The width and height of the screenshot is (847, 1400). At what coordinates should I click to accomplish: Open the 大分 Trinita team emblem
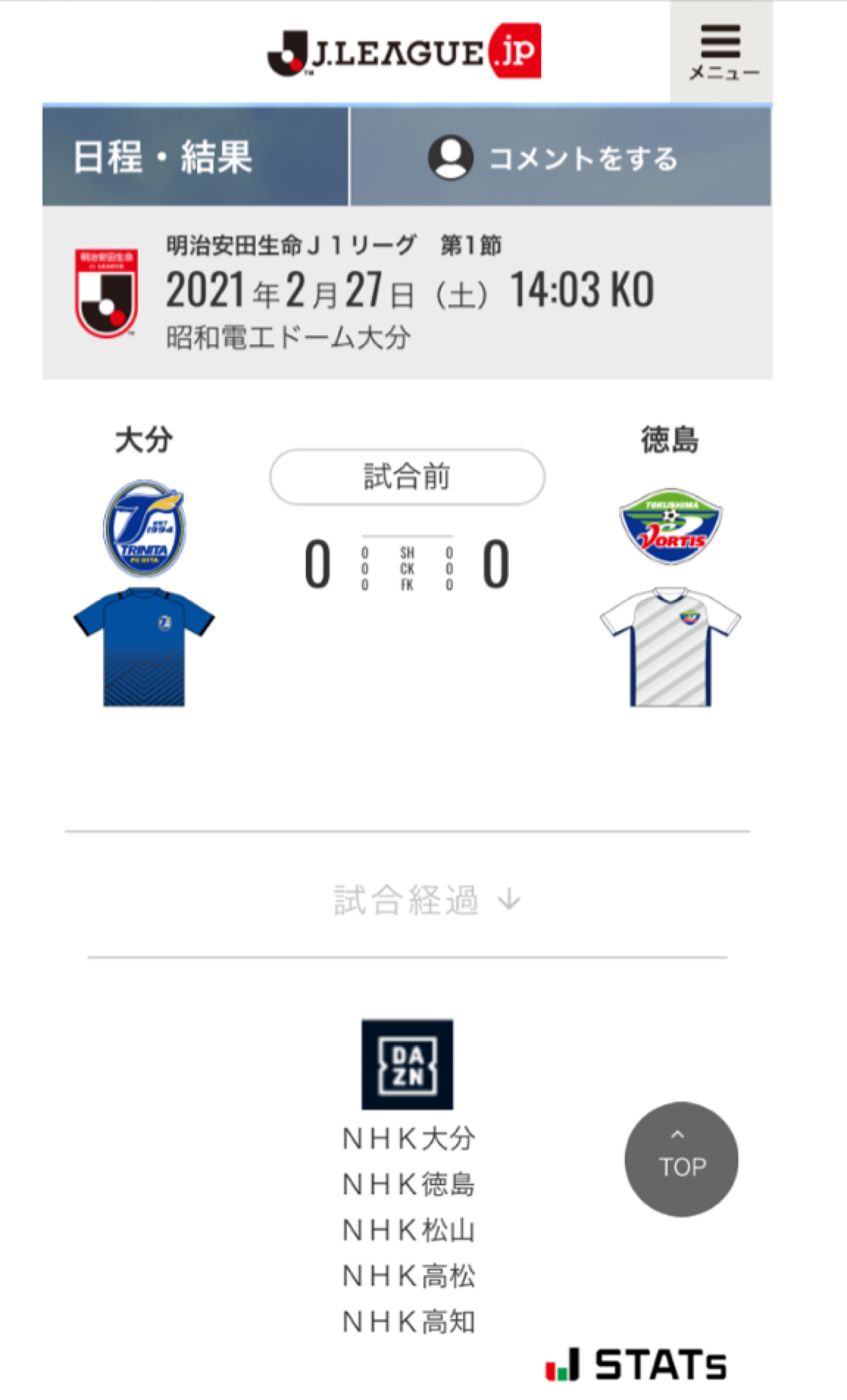click(x=144, y=527)
